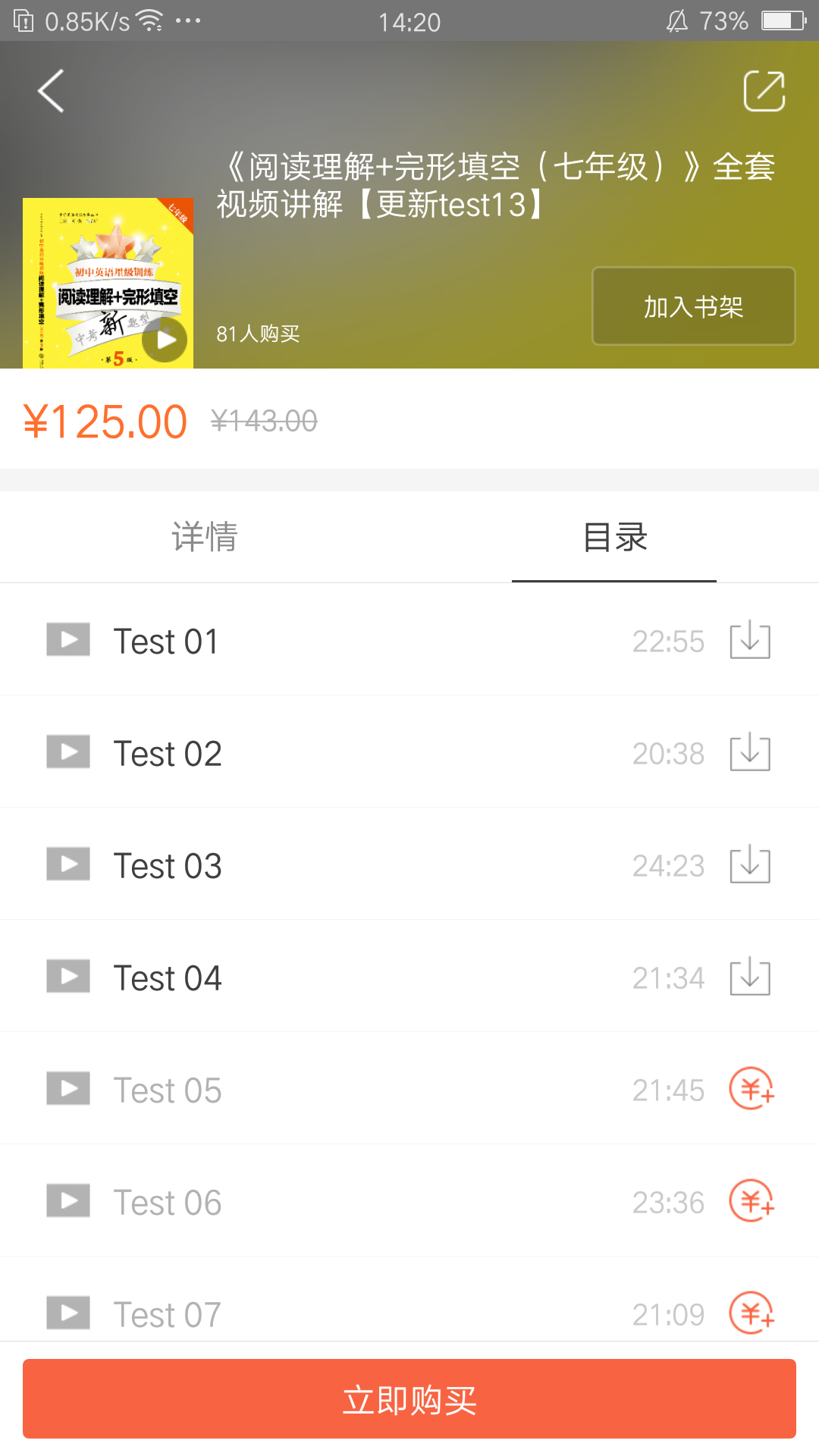The width and height of the screenshot is (819, 1456).
Task: Tap the purchase-required icon for Test 07
Action: click(750, 1313)
